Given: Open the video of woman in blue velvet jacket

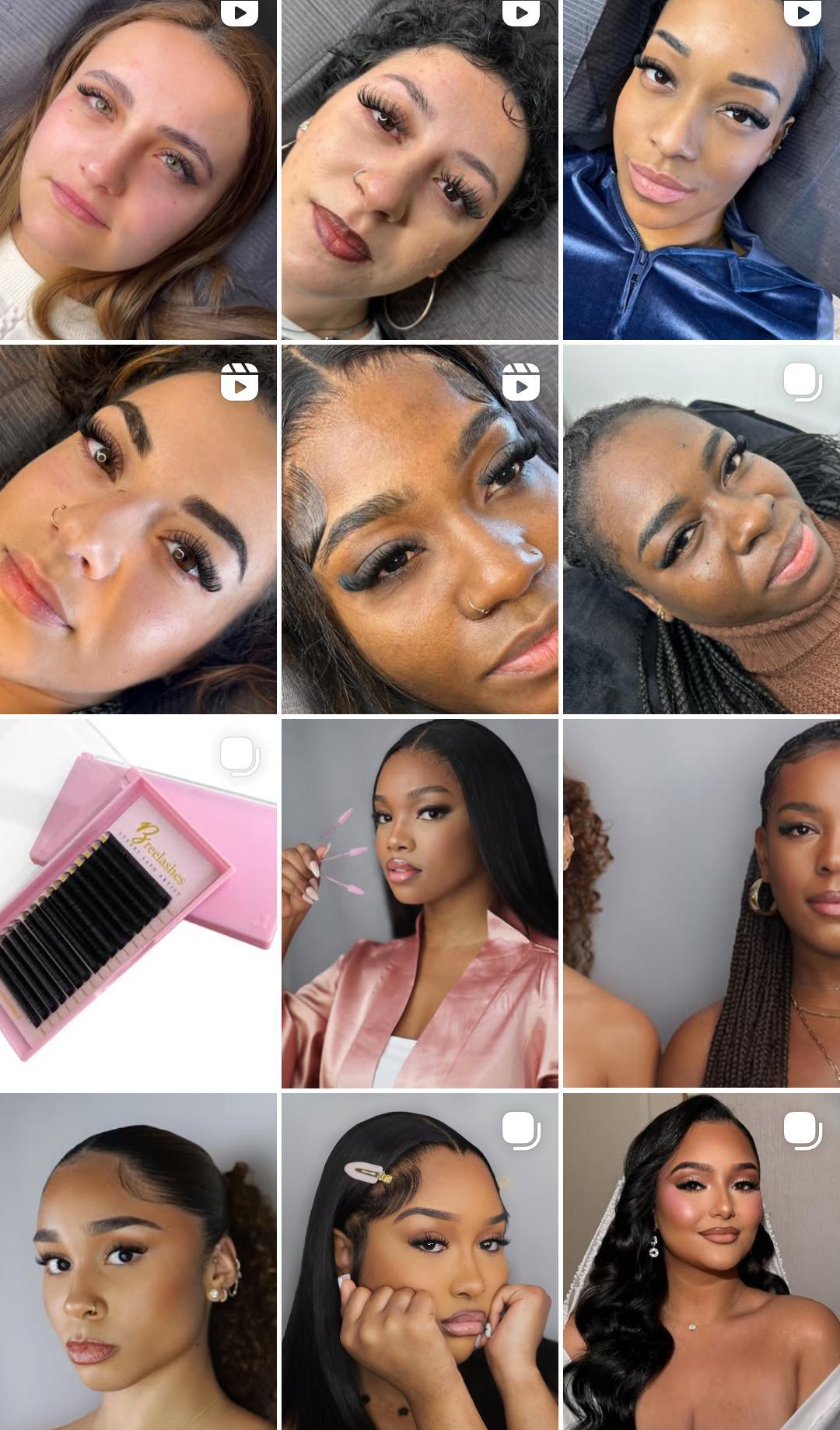Looking at the screenshot, I should (x=701, y=170).
